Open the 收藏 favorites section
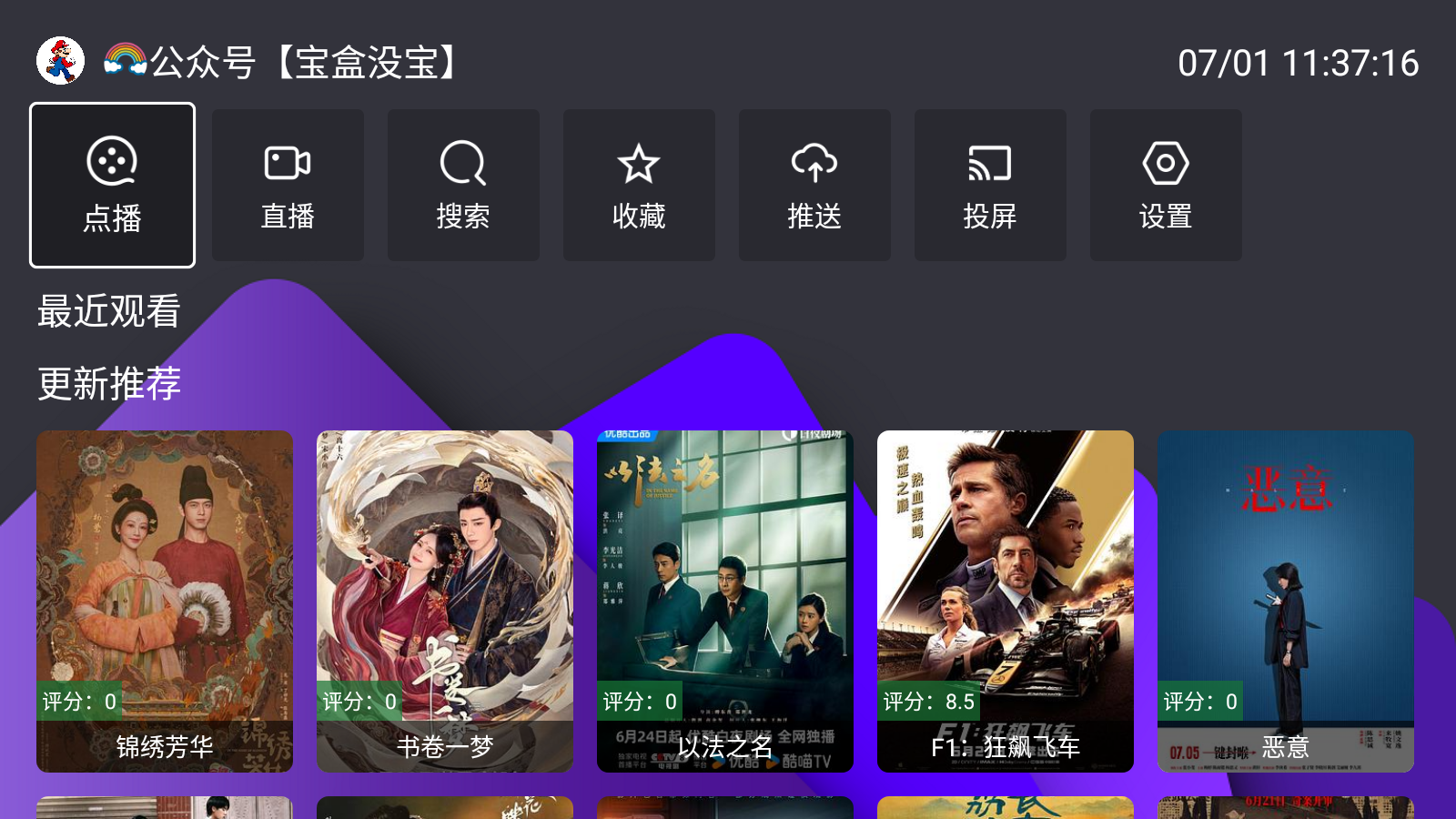Image resolution: width=1456 pixels, height=819 pixels. click(639, 186)
